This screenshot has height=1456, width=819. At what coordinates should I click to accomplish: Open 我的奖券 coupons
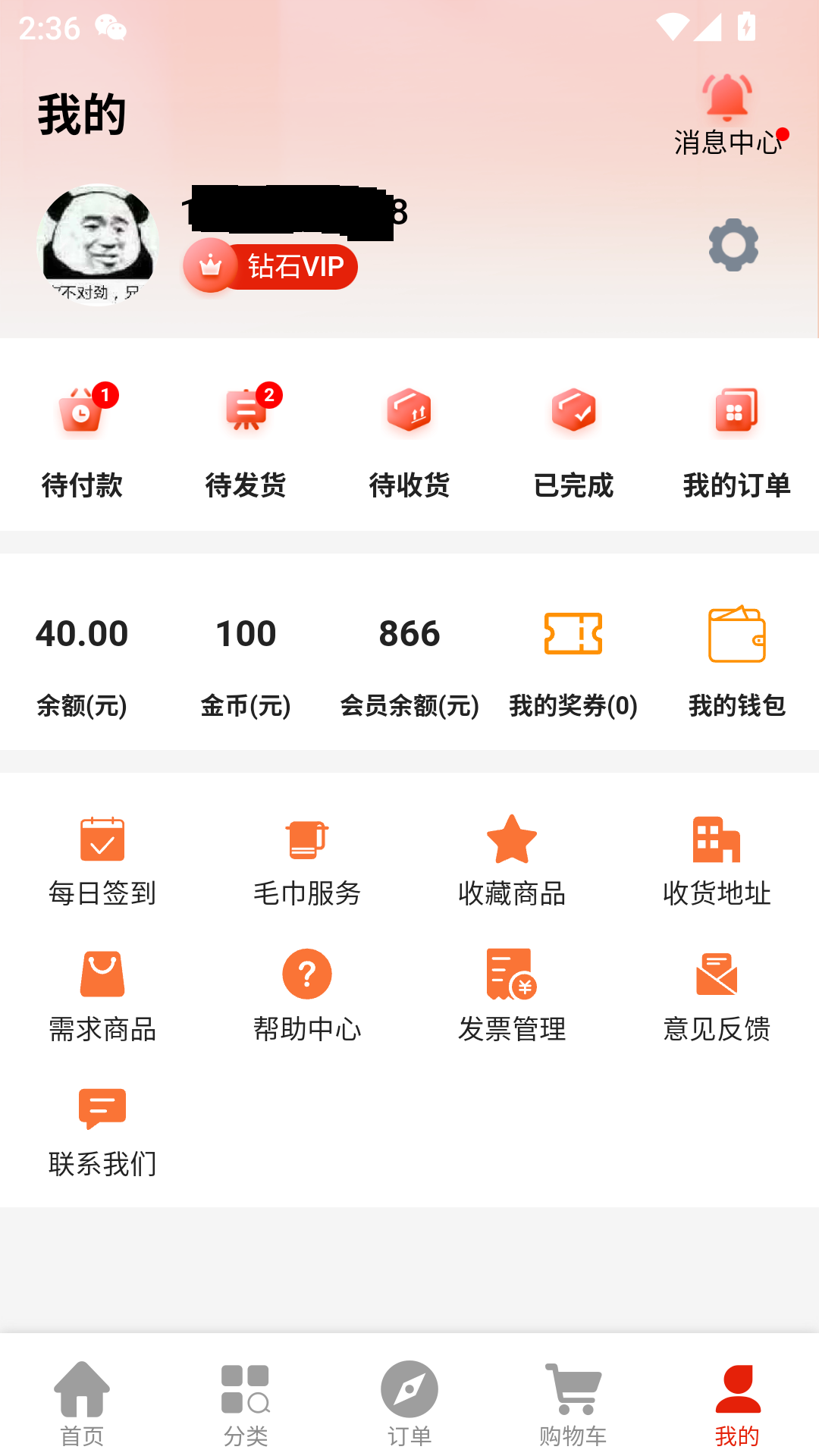click(x=573, y=660)
